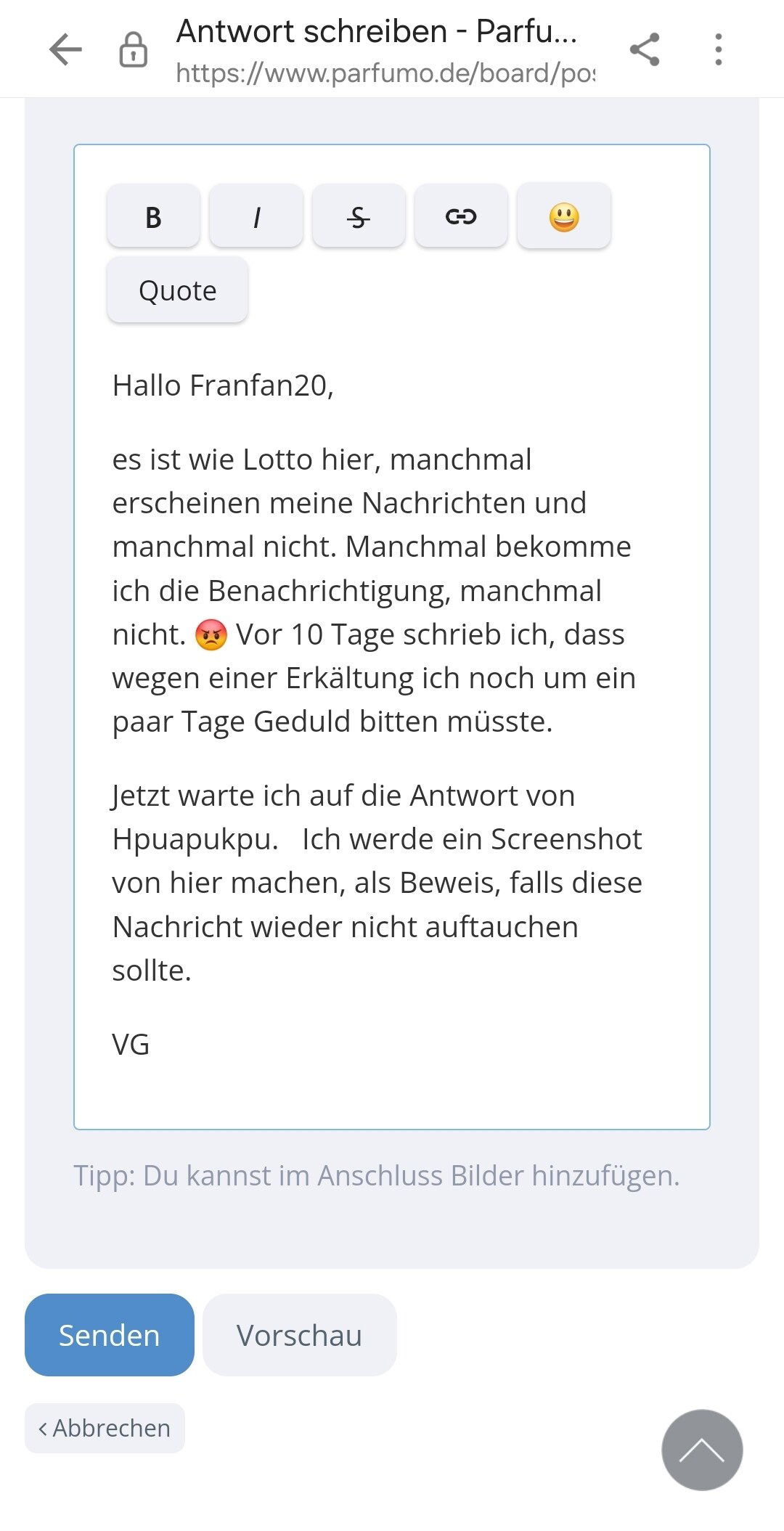Cancel writing via Abbrechen
This screenshot has height=1531, width=784.
tap(105, 1428)
